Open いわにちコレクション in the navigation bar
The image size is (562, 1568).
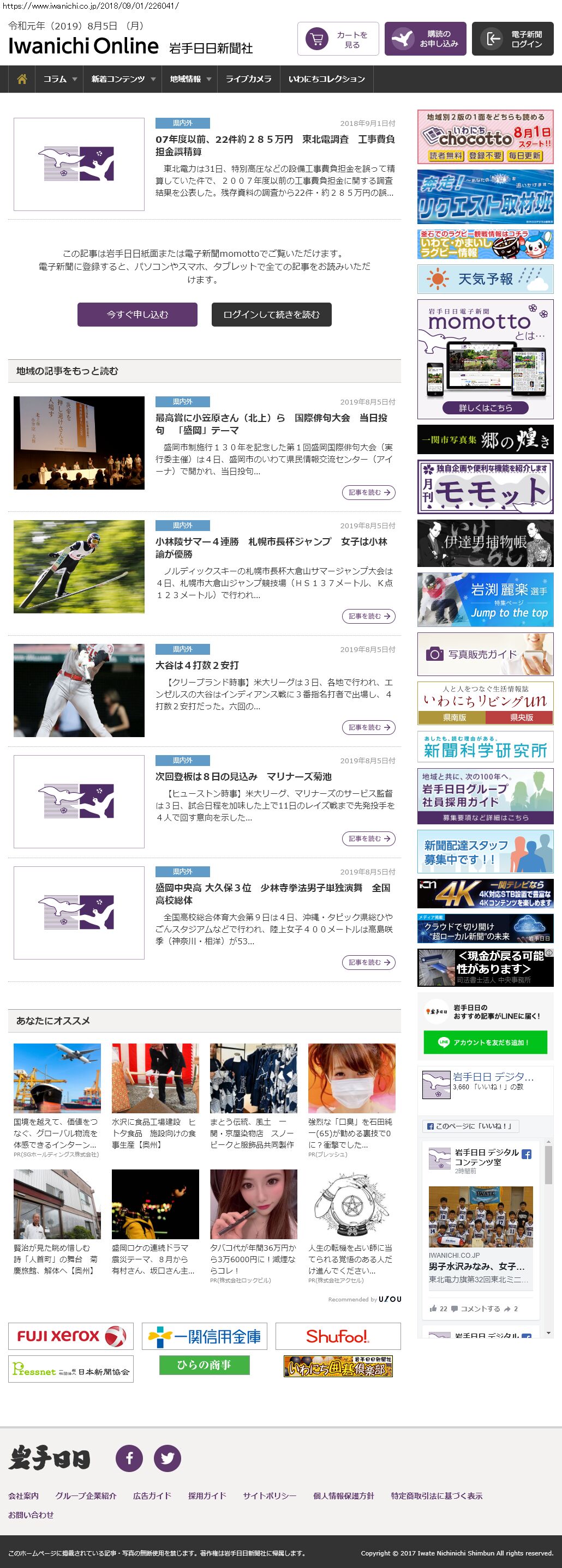click(326, 79)
